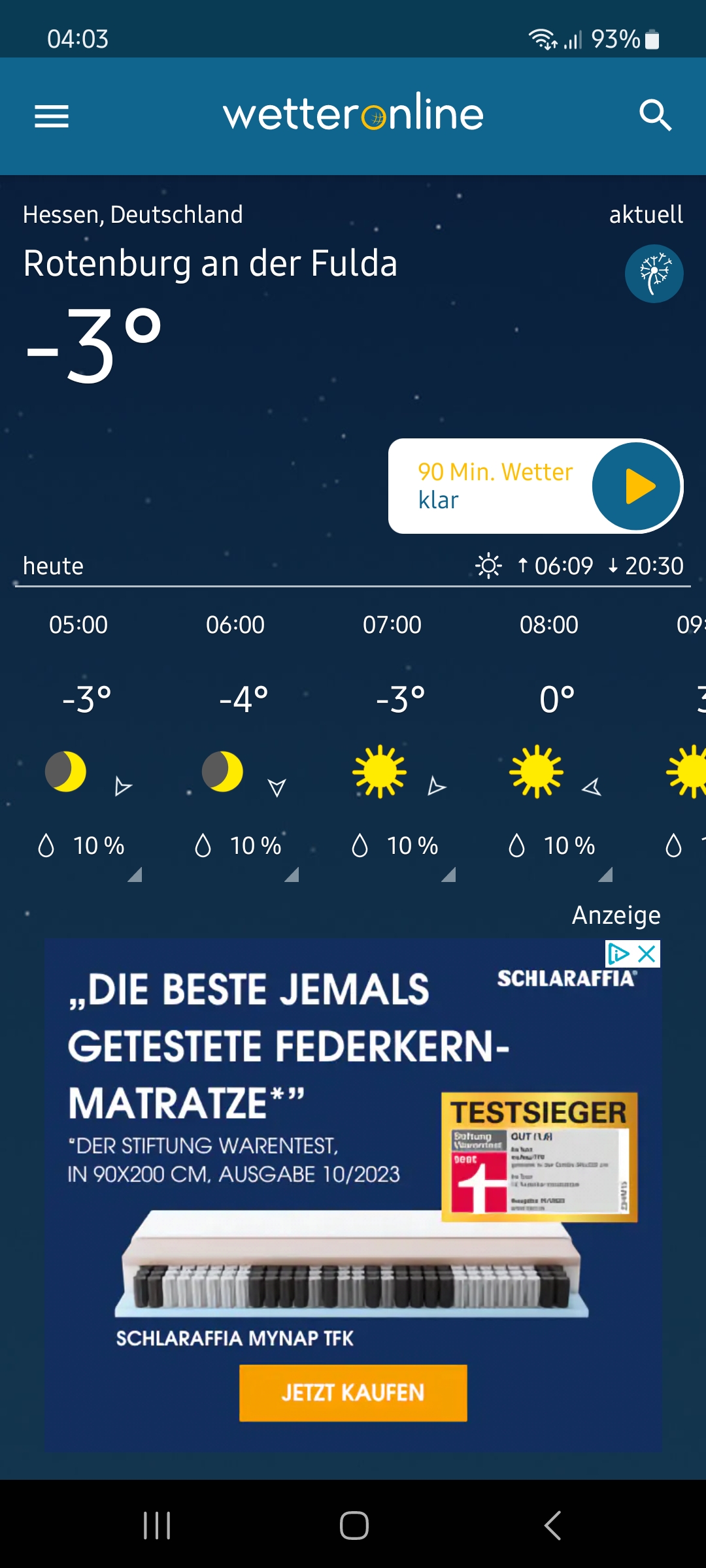706x1568 pixels.
Task: Open the hamburger navigation menu
Action: [x=52, y=116]
